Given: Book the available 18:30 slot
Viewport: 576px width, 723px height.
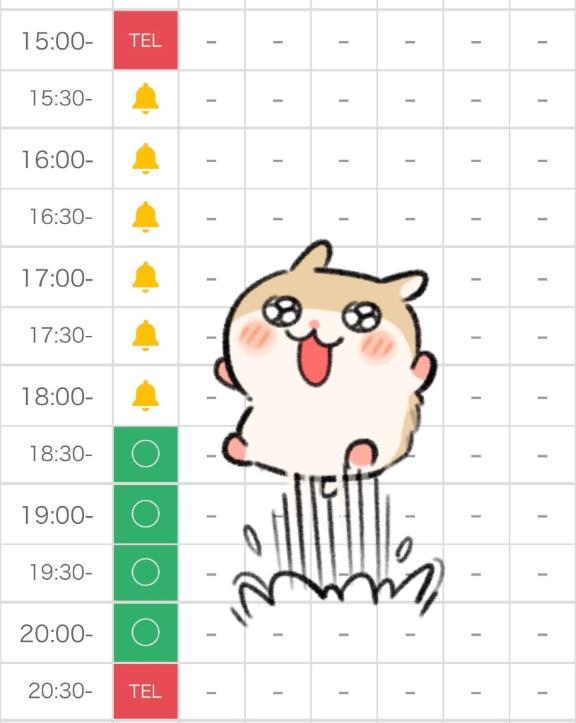Looking at the screenshot, I should coord(146,454).
